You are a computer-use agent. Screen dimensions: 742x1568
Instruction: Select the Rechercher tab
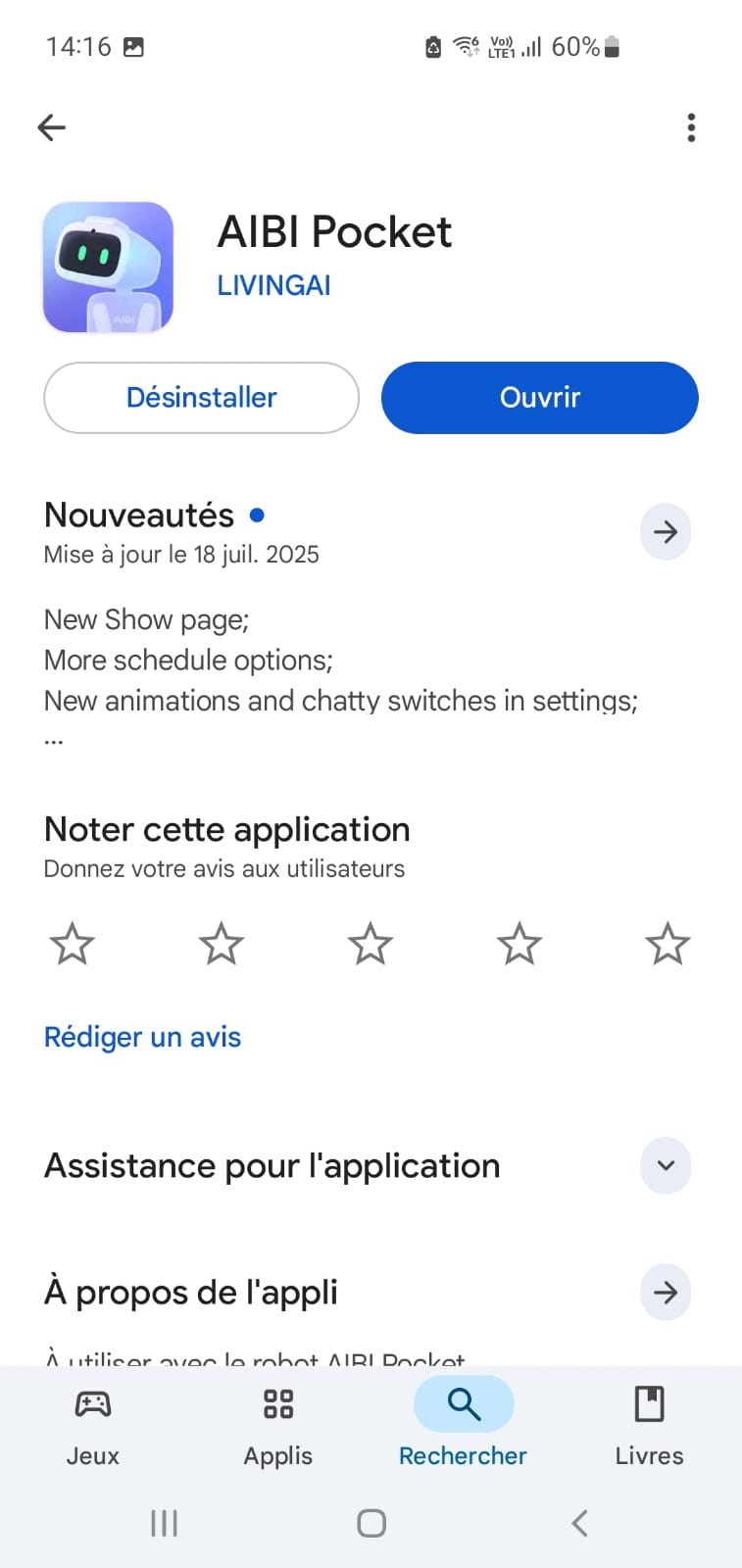(464, 1426)
